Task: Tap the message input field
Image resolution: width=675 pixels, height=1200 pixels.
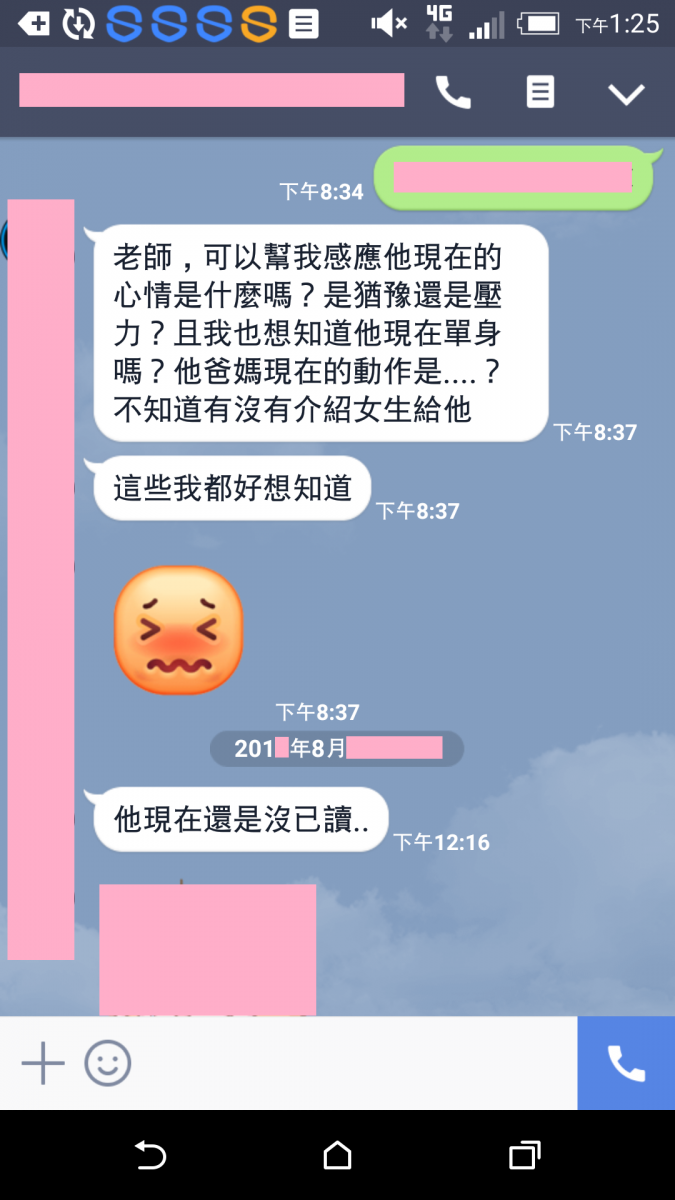Action: point(350,1064)
